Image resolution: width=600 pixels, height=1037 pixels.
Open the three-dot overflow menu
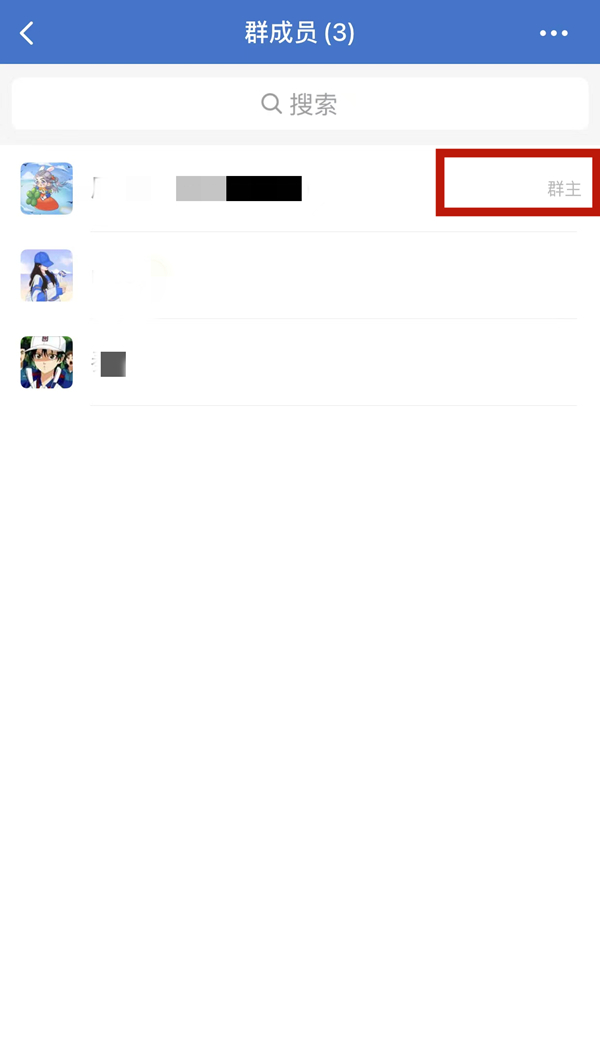553,33
